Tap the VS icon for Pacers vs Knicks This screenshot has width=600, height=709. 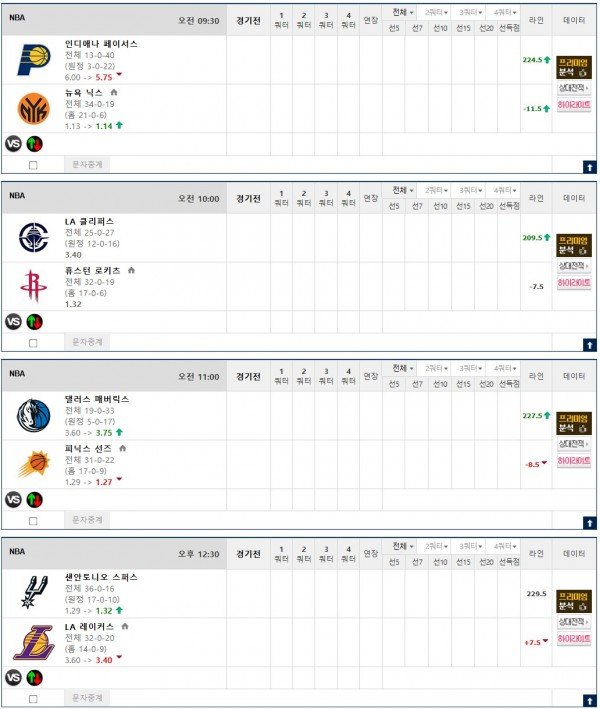click(x=14, y=143)
